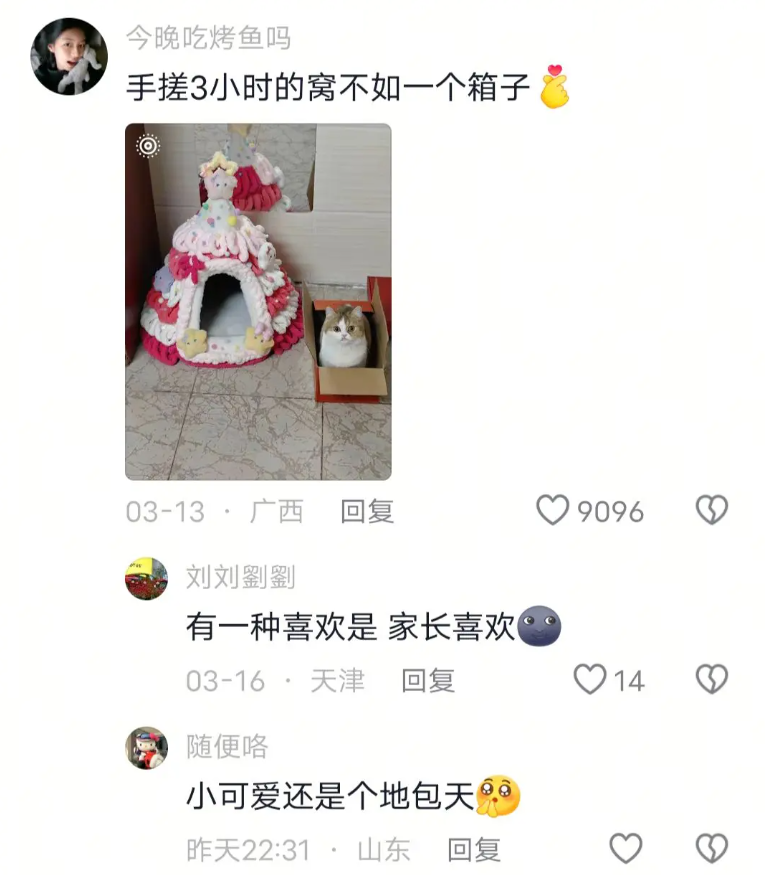
Task: Reply to 刘刘劉劉's comment
Action: point(428,681)
